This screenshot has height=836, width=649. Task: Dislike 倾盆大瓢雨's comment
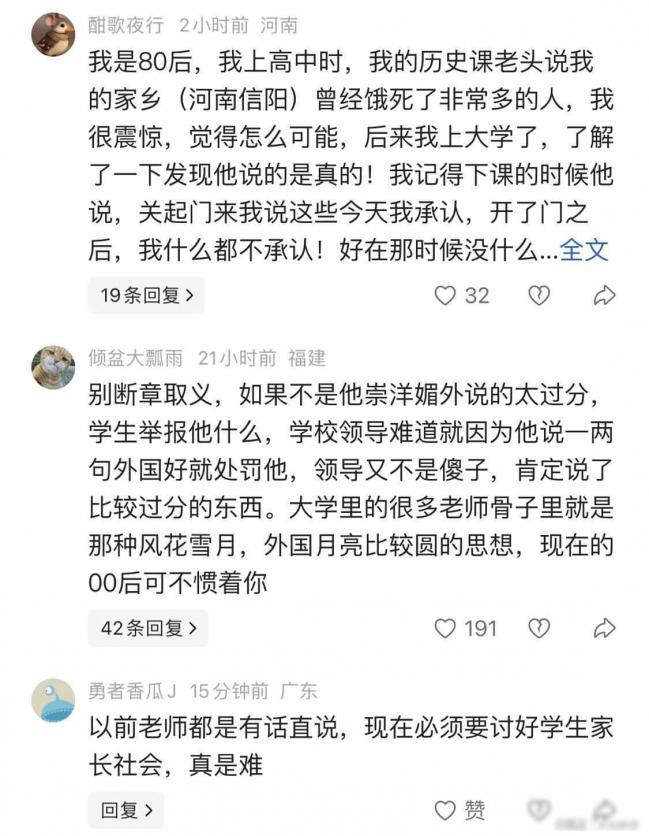(539, 628)
